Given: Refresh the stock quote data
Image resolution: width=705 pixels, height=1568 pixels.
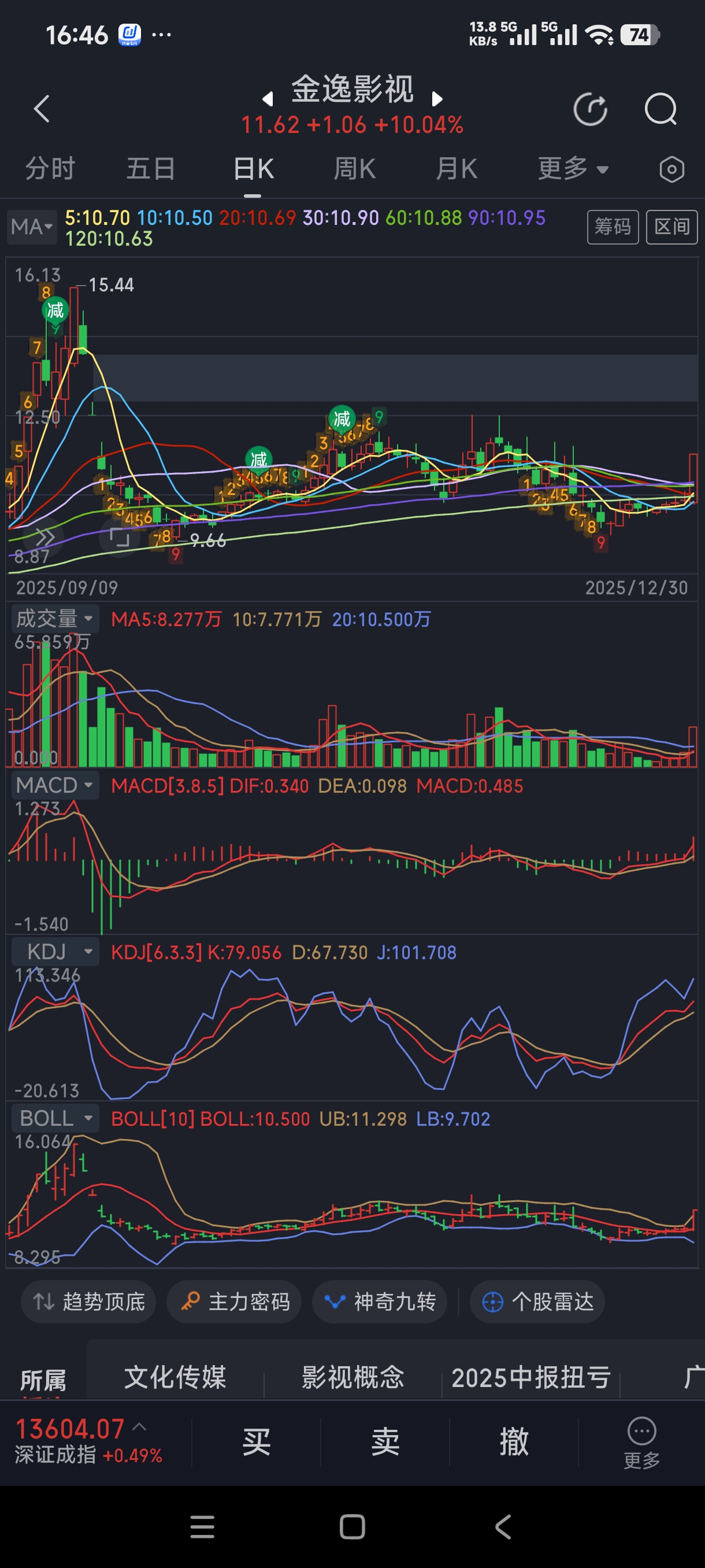Looking at the screenshot, I should 590,110.
